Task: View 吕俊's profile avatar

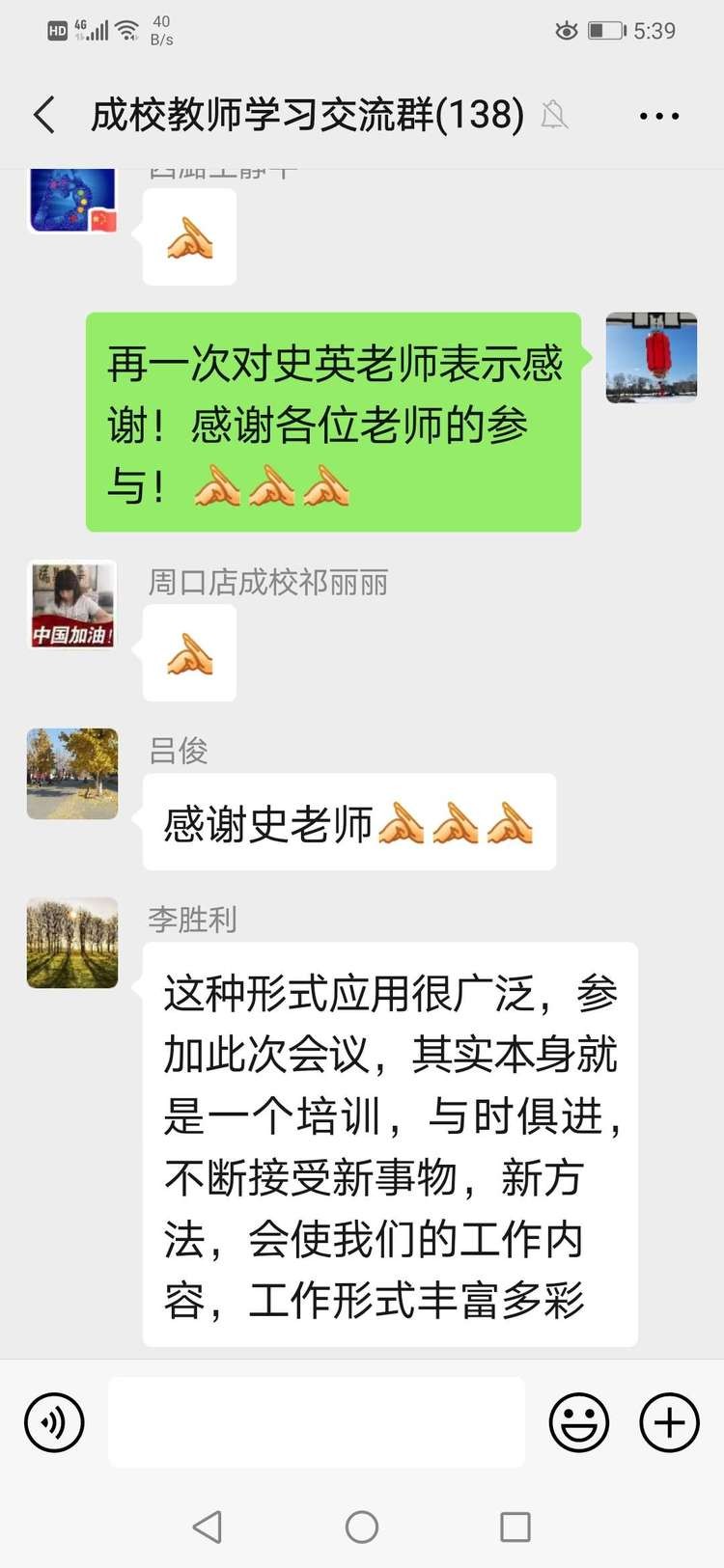Action: tap(72, 774)
